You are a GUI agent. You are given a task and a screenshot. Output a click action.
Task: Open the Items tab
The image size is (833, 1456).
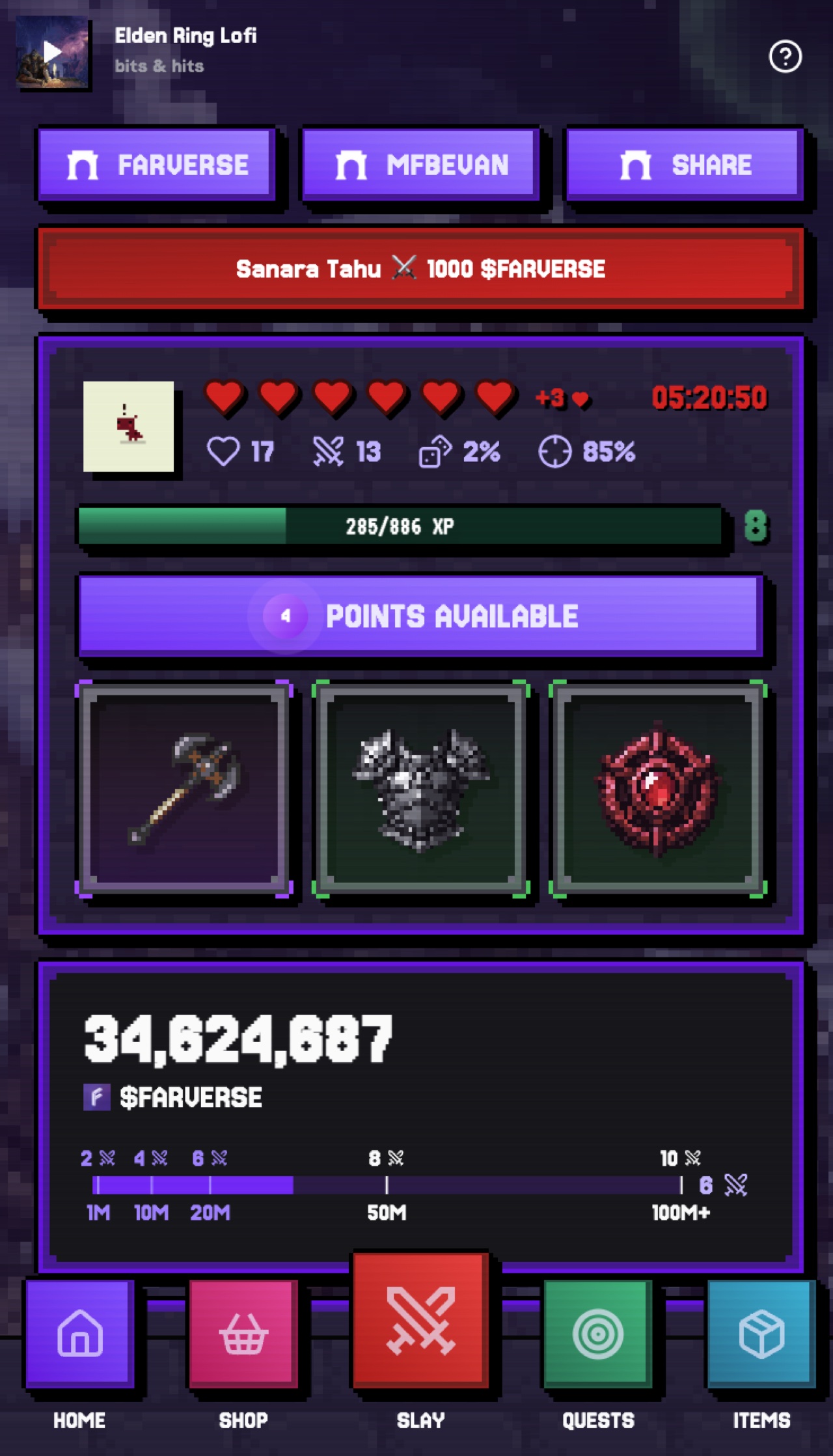tap(761, 1334)
